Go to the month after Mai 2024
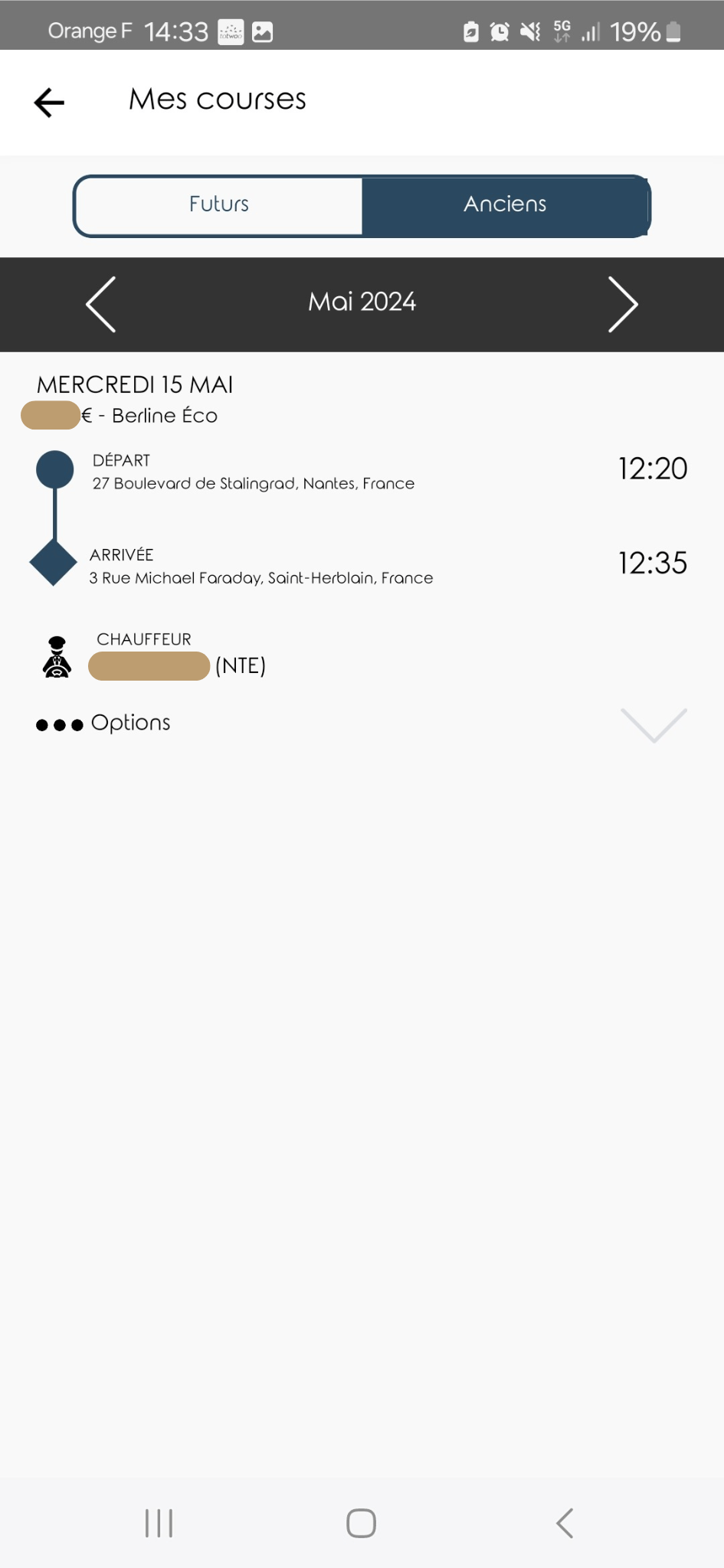 622,304
